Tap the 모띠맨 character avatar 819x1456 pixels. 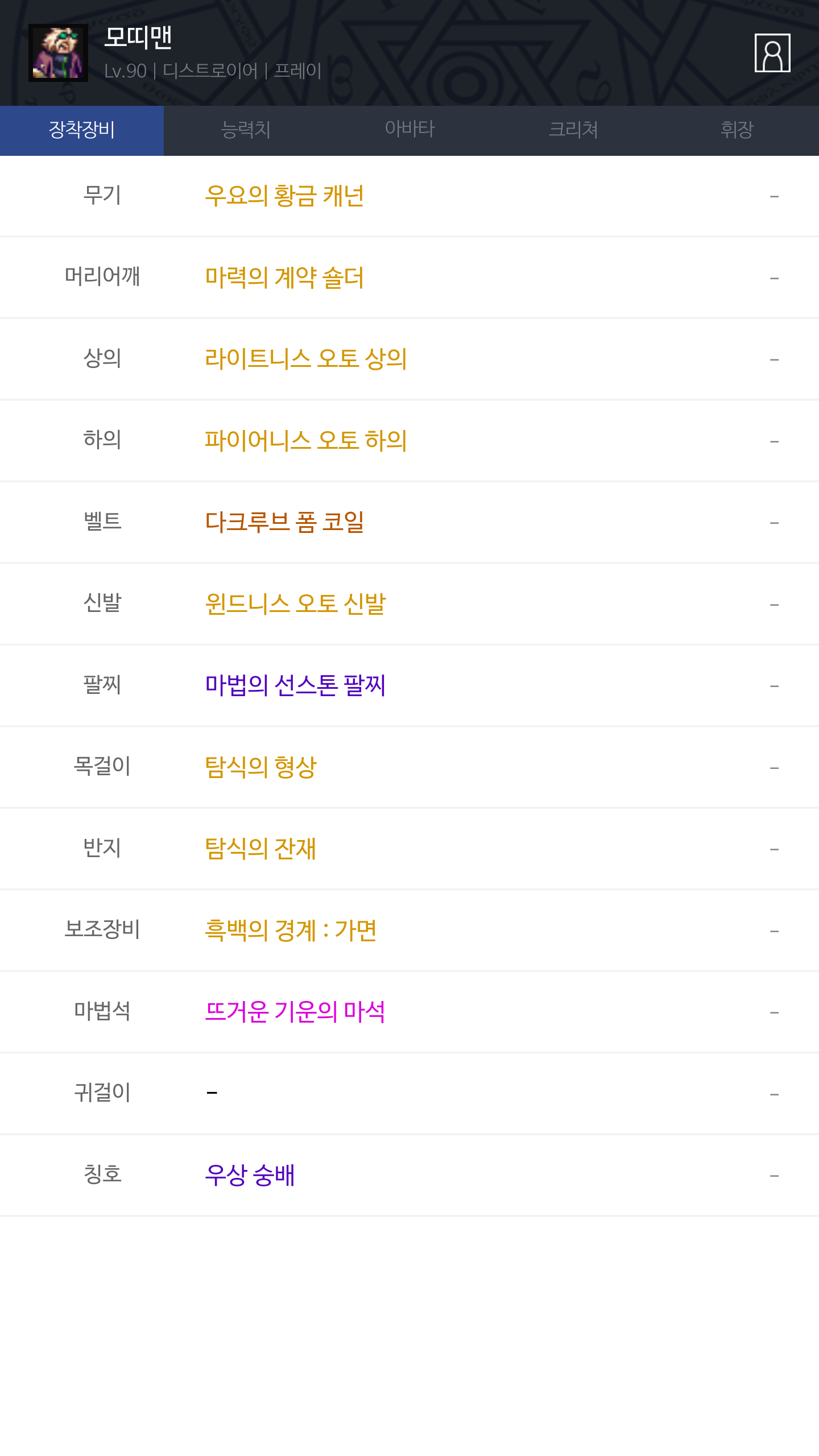[x=58, y=53]
